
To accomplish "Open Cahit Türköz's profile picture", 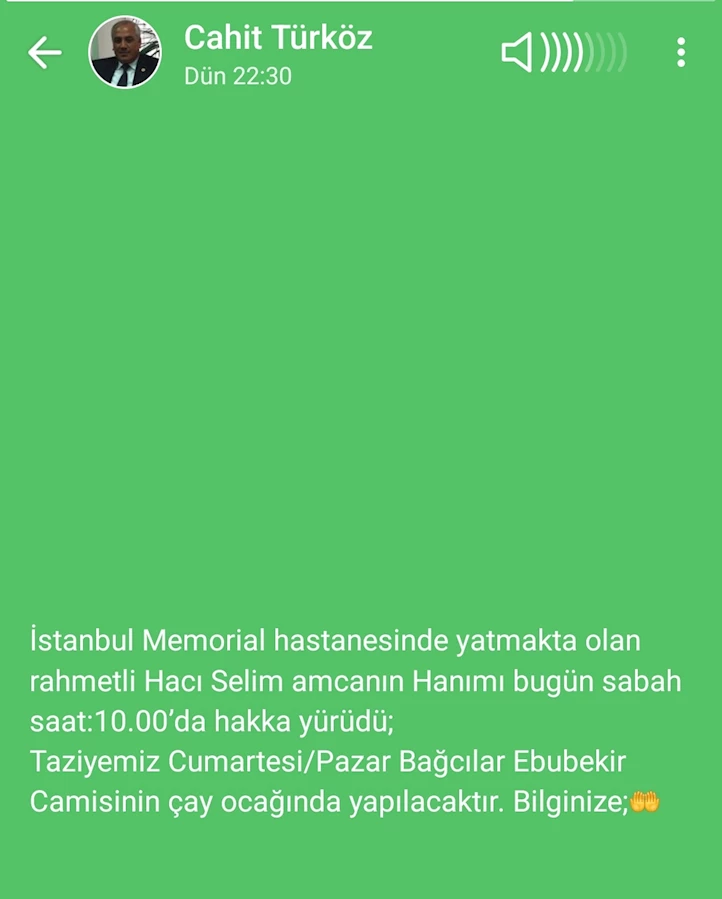I will pyautogui.click(x=125, y=52).
